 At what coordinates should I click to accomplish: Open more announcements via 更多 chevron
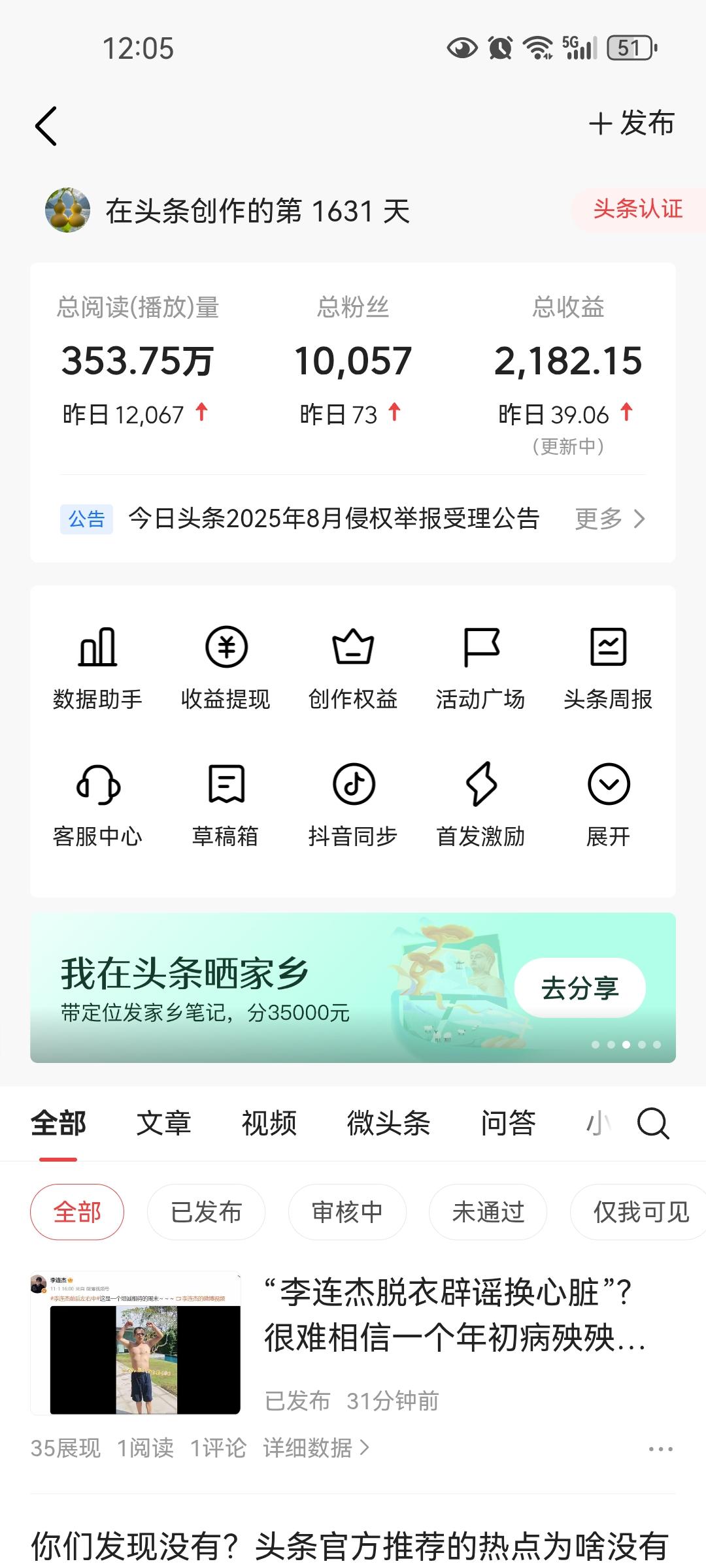coord(608,519)
